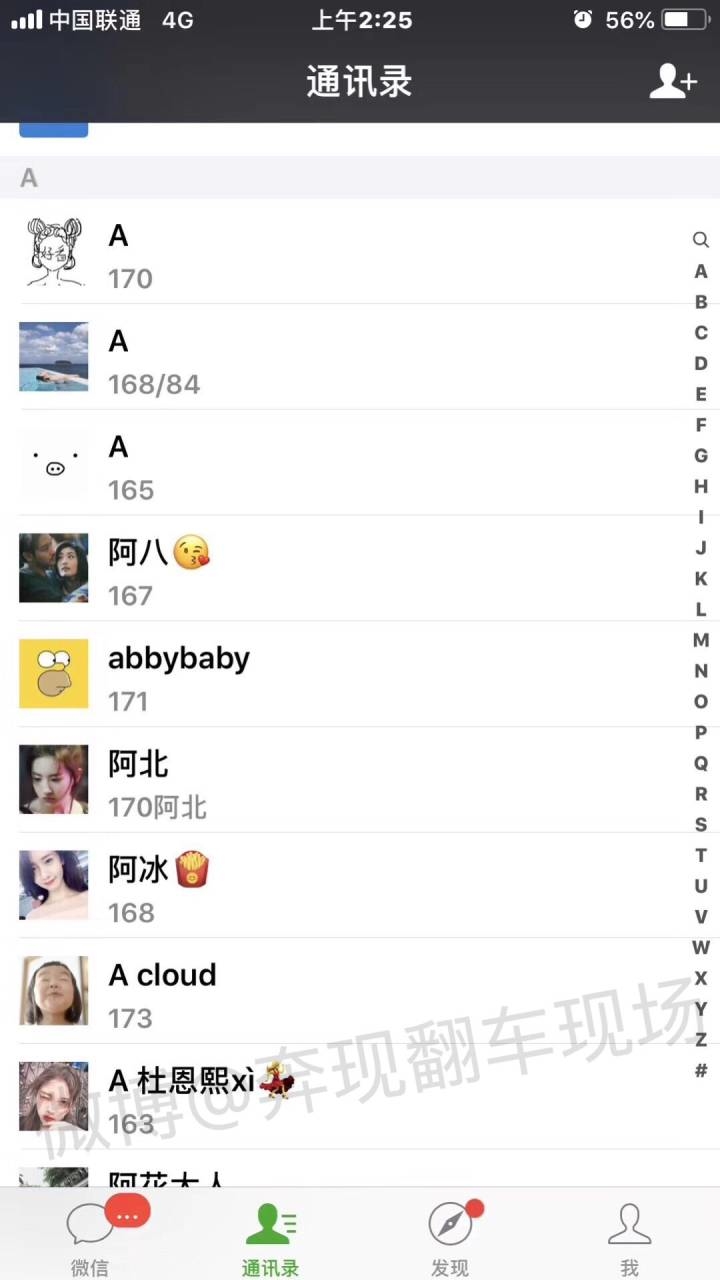Tap the 微信 chat bubble icon

click(90, 1222)
